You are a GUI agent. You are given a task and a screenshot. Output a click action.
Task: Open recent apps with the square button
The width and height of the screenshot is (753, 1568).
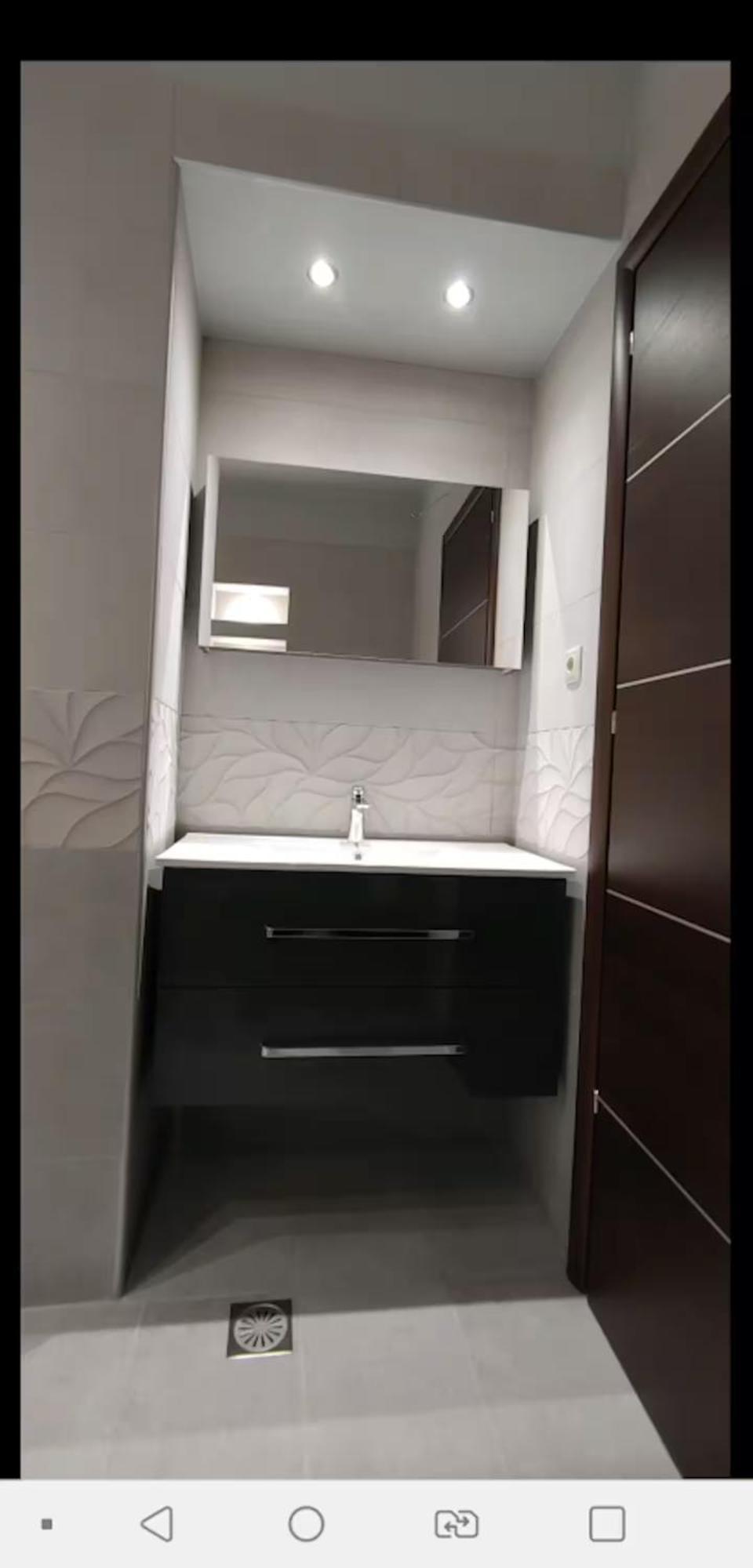point(607,1524)
